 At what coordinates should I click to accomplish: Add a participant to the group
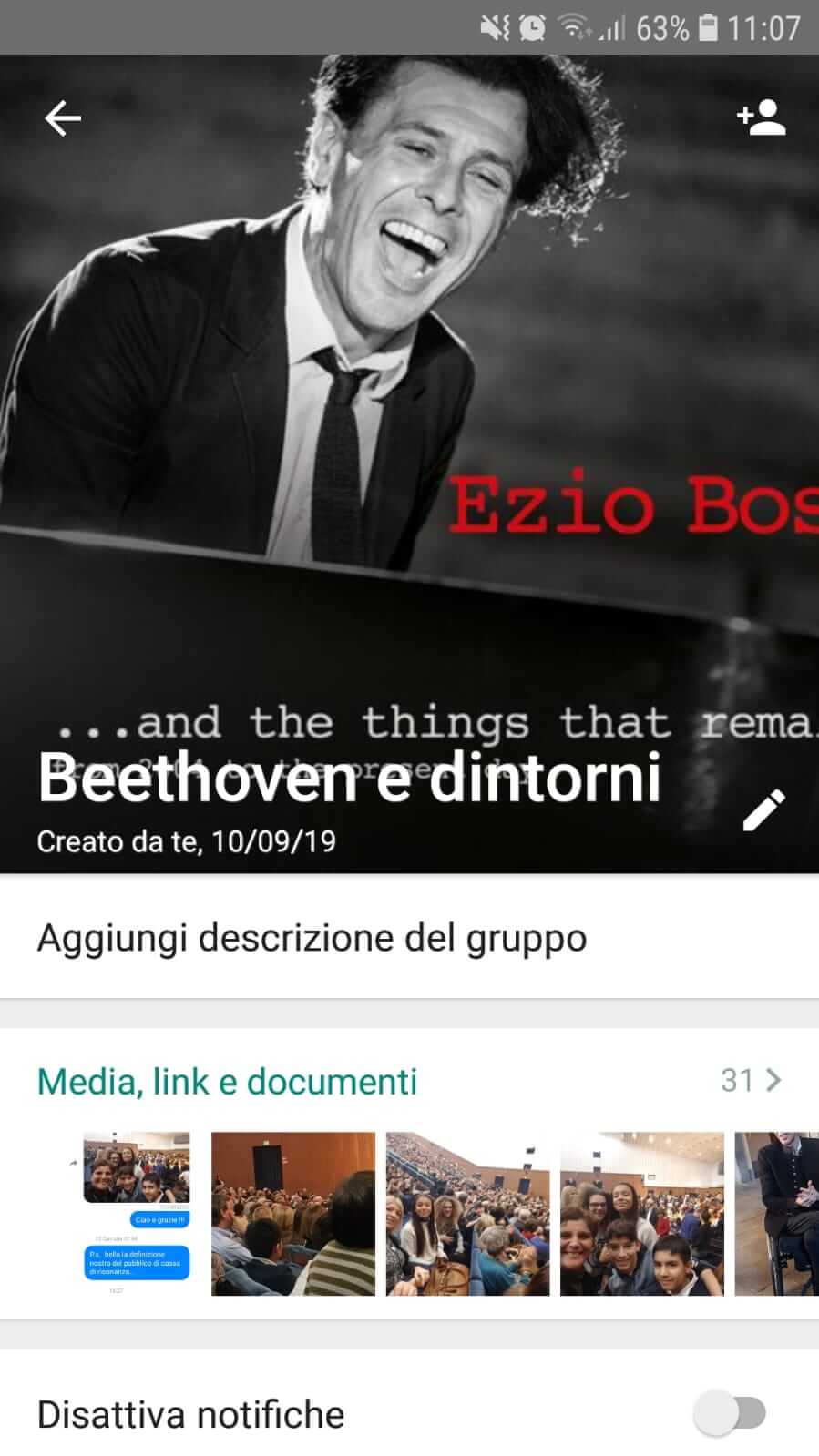762,117
